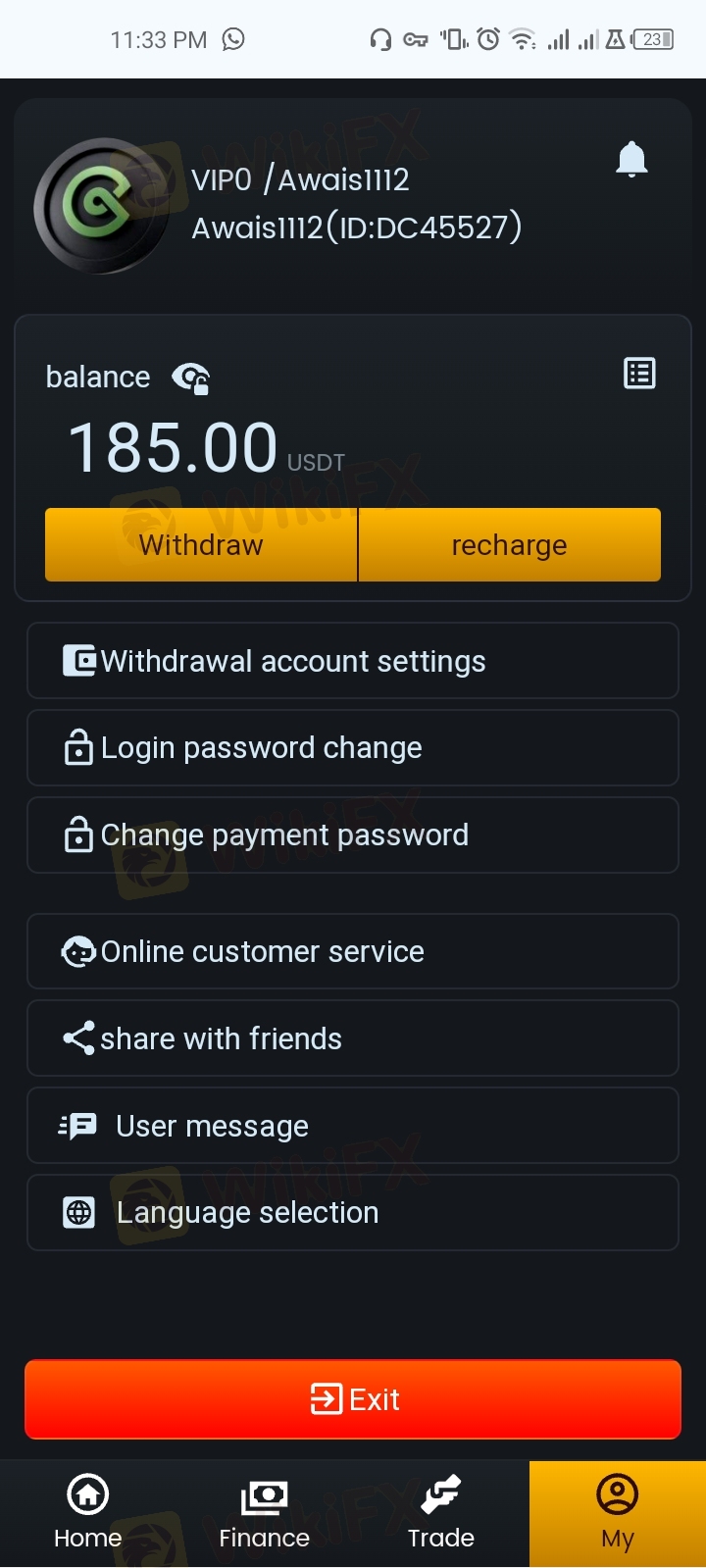Open Language selection
The image size is (706, 1568).
[x=353, y=1213]
